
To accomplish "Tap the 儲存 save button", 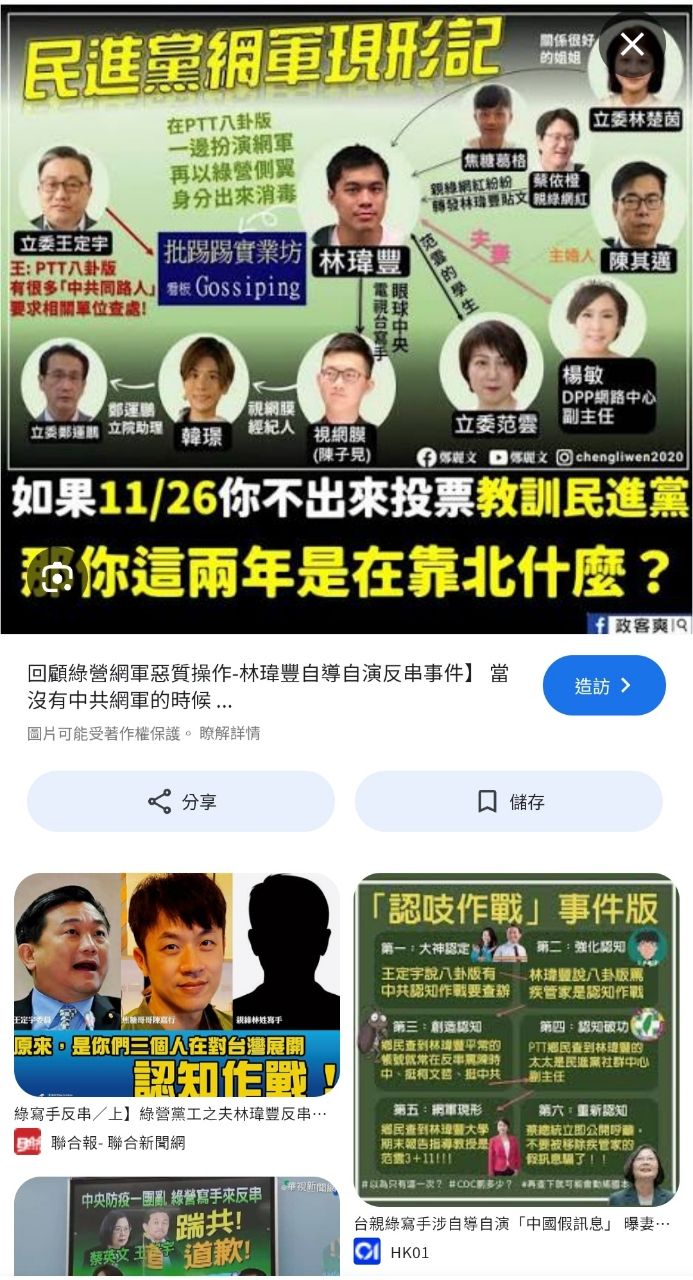I will [508, 801].
